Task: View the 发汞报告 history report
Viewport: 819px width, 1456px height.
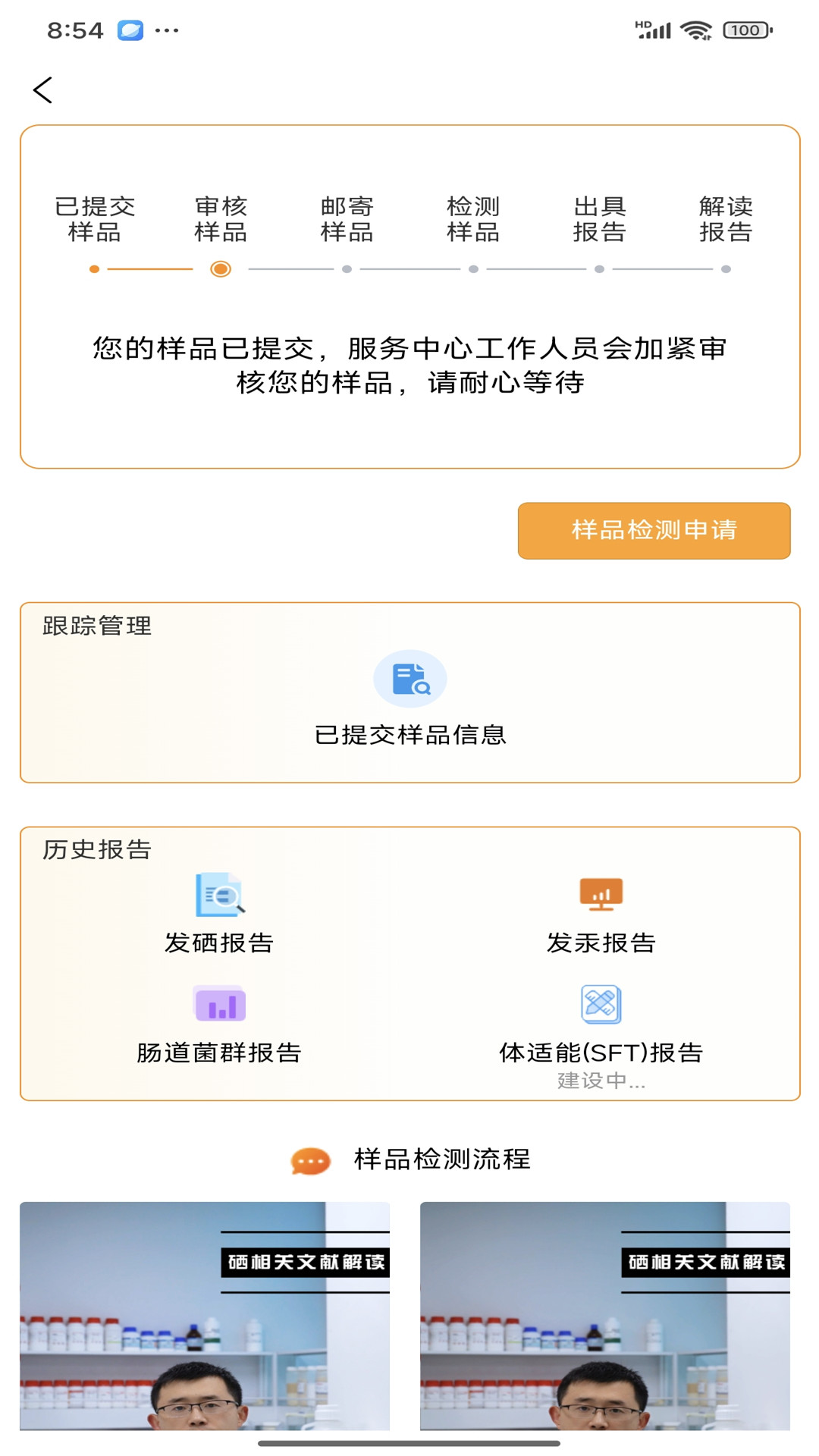Action: pos(601,914)
